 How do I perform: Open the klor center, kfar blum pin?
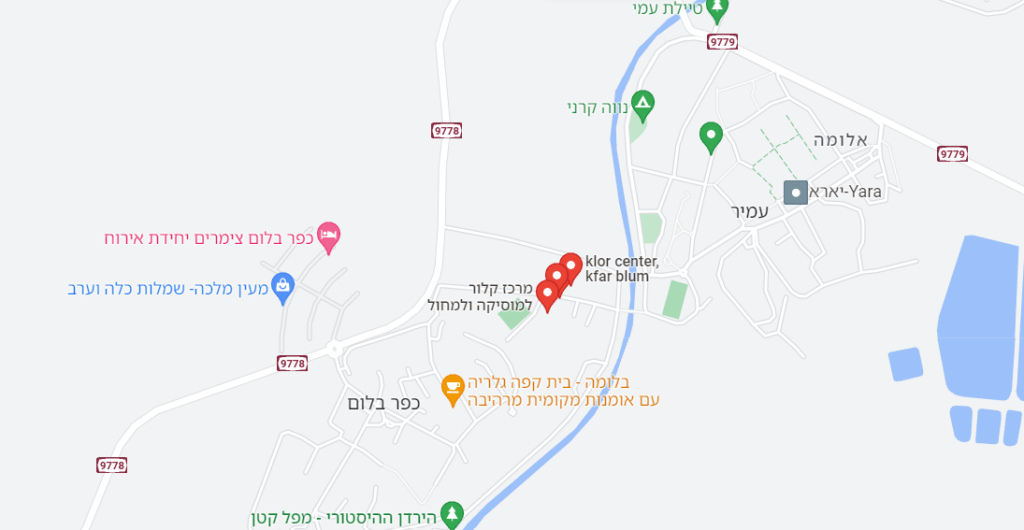click(x=571, y=267)
